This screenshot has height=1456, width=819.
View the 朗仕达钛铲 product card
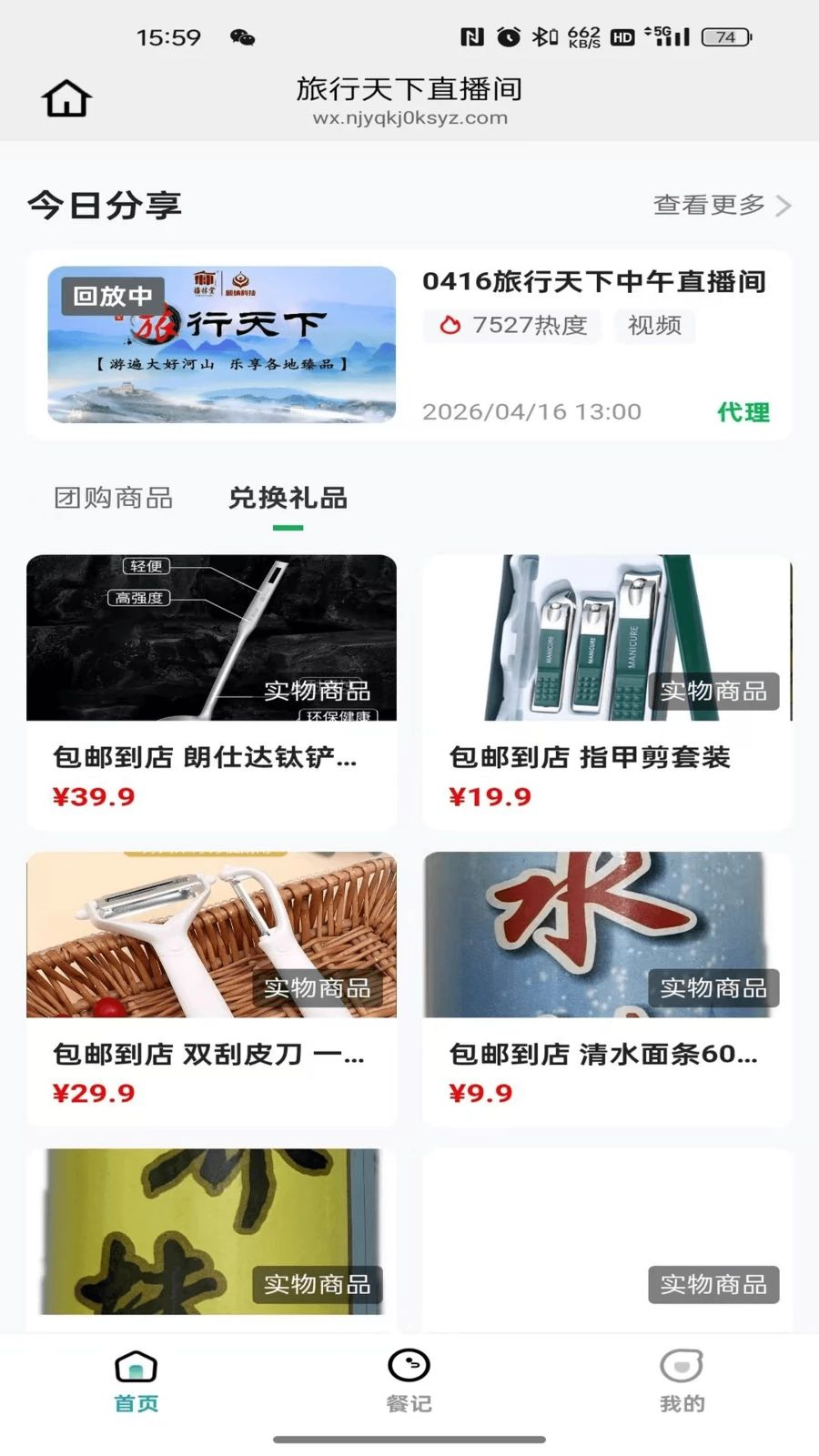(x=211, y=692)
